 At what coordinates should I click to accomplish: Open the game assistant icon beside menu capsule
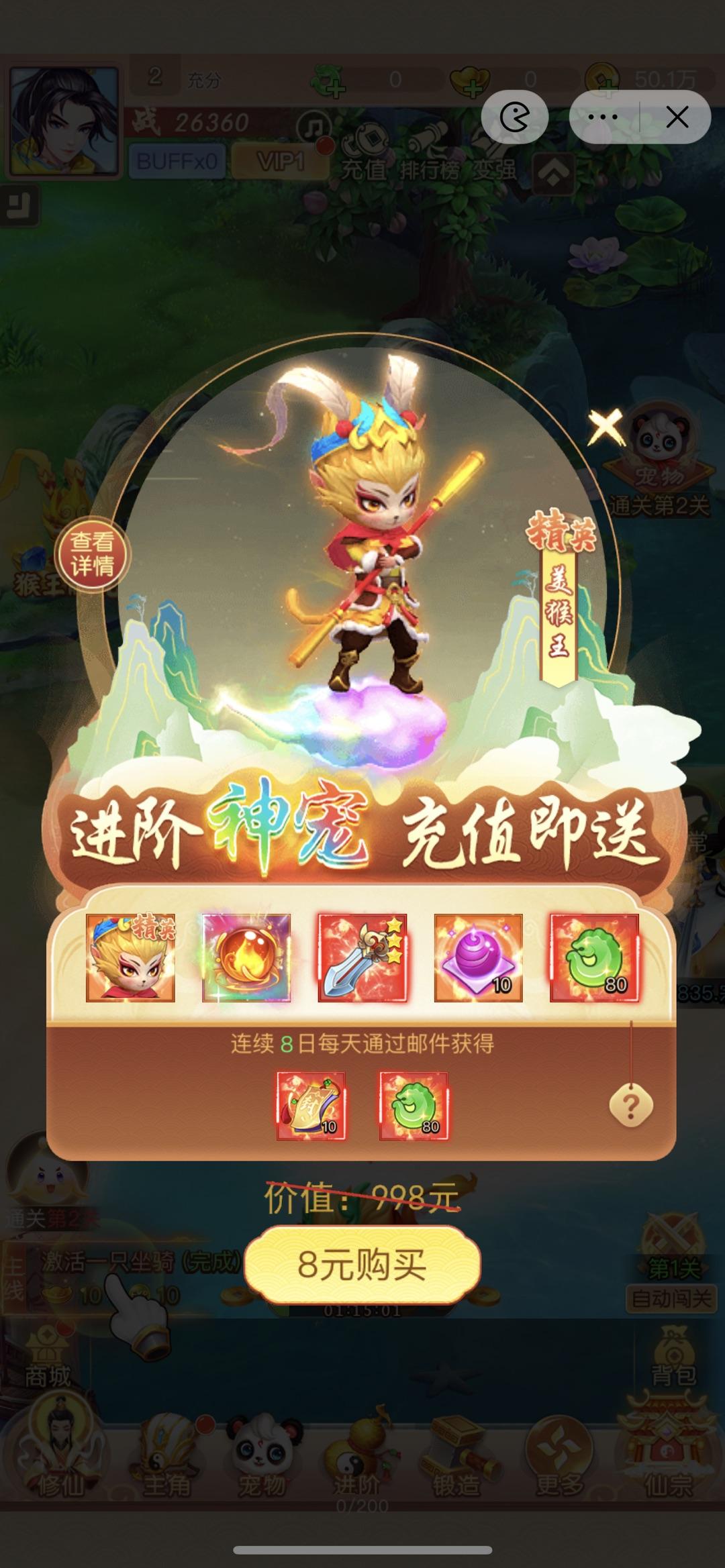pyautogui.click(x=515, y=117)
